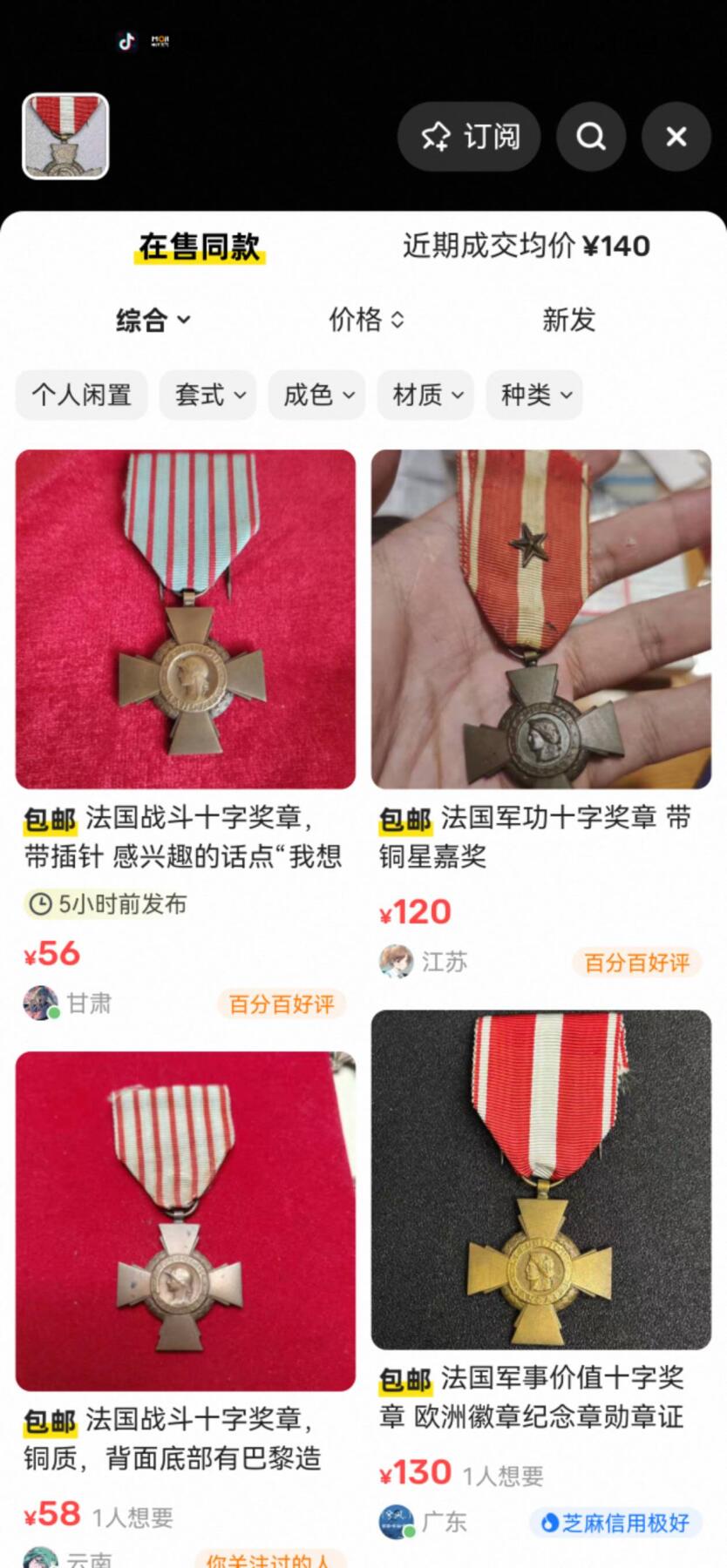Tap the 甘肃 seller avatar icon
This screenshot has height=1568, width=727.
(41, 1002)
